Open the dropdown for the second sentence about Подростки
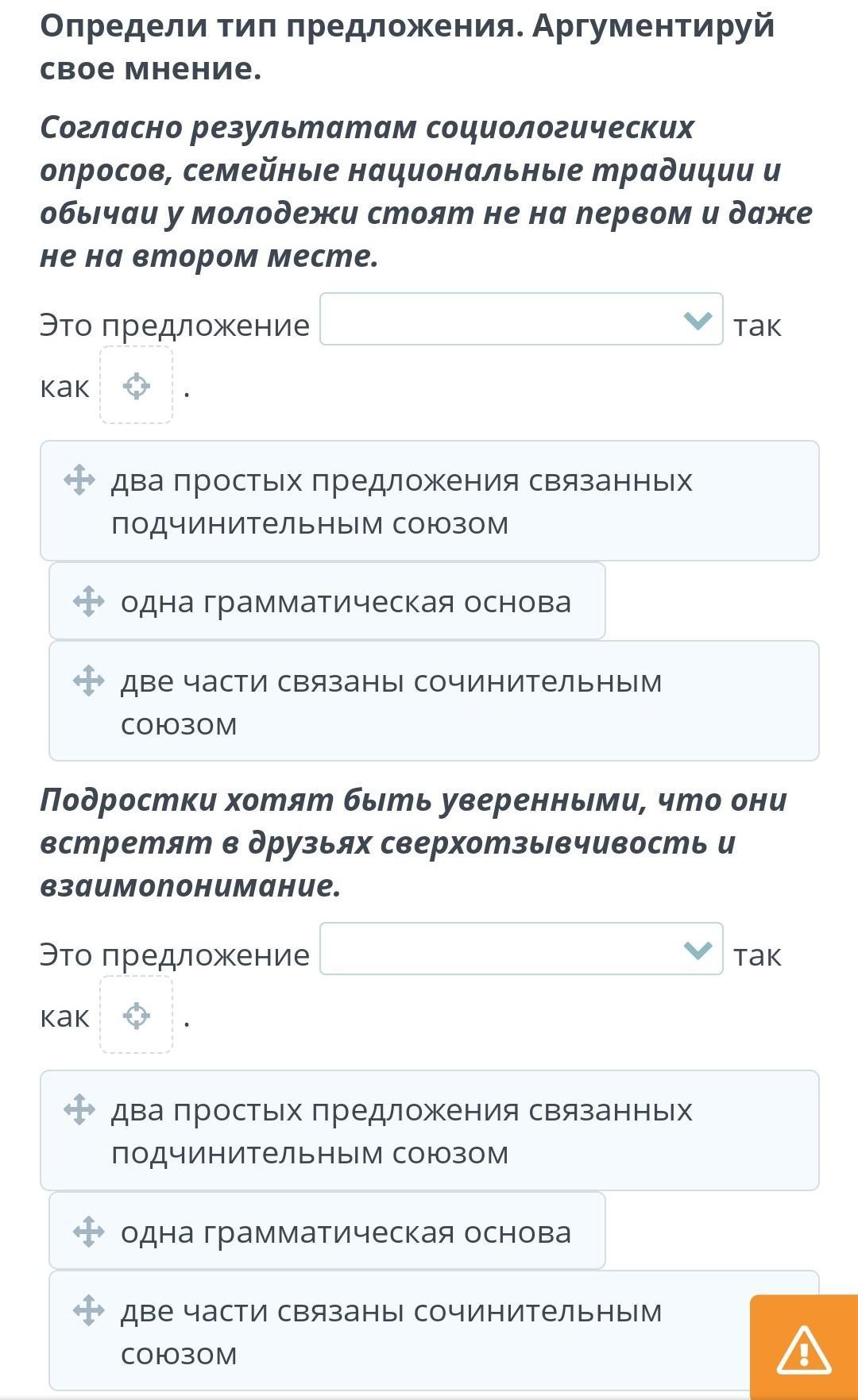The height and width of the screenshot is (1400, 858). click(x=521, y=949)
